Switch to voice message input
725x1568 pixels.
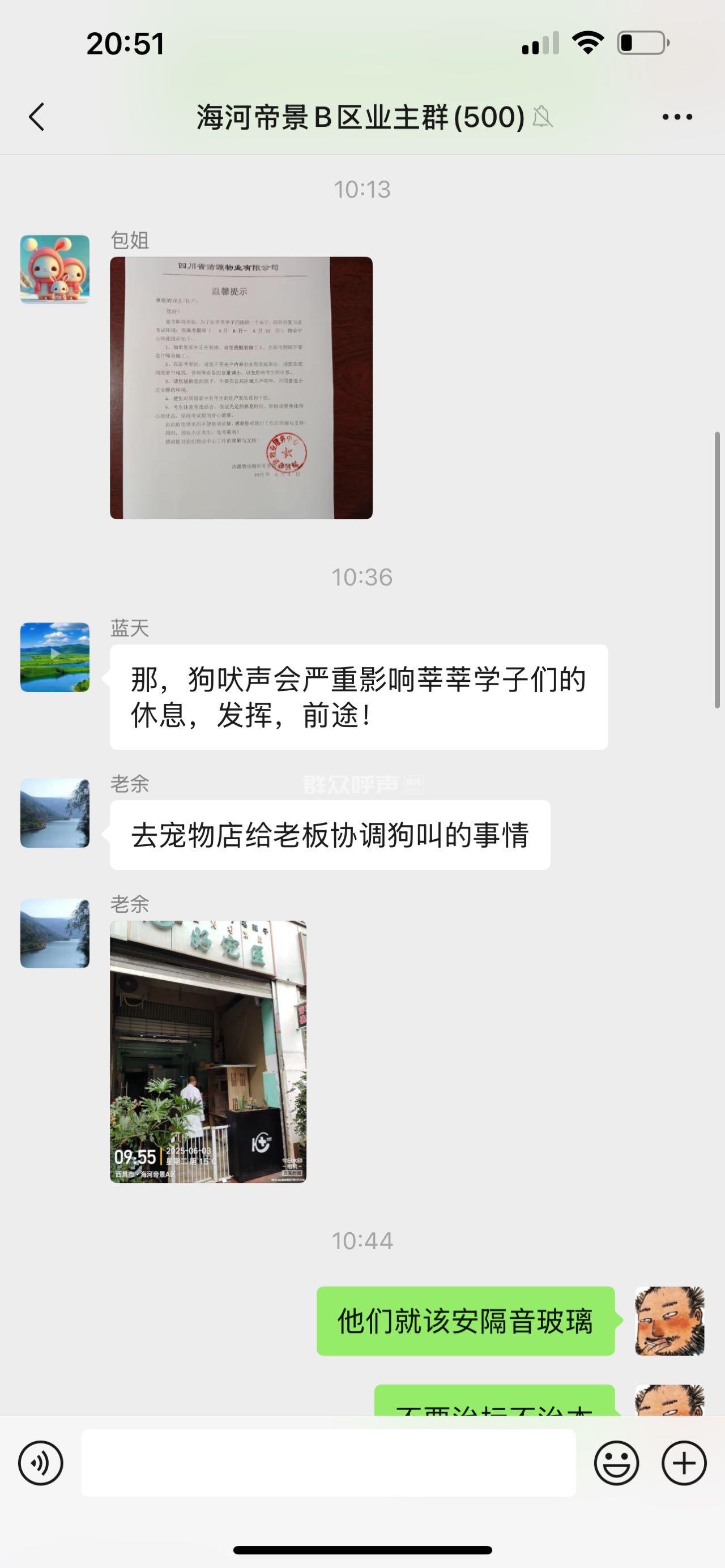click(41, 1463)
